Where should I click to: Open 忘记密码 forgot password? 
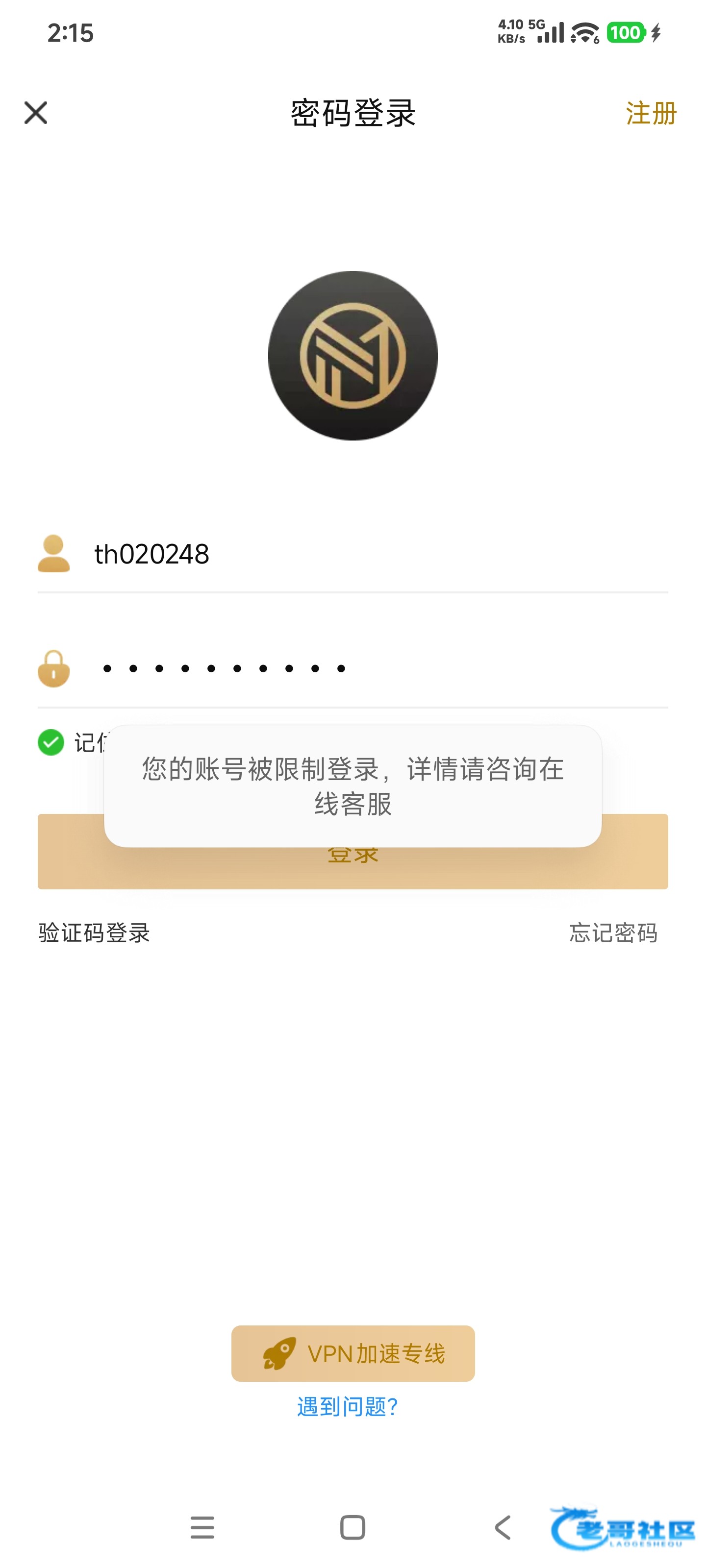click(x=613, y=932)
